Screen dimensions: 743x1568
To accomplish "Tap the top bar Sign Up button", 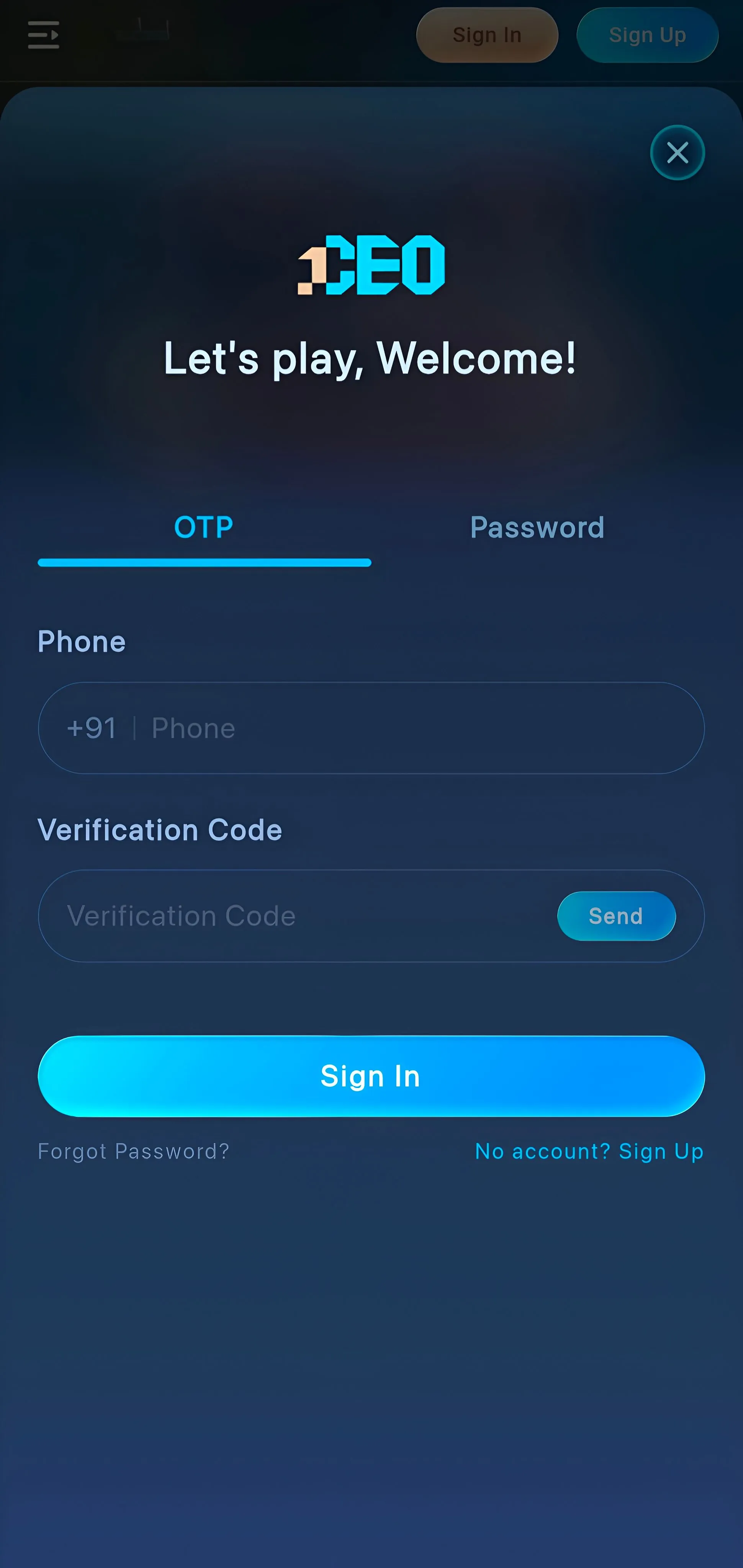I will pyautogui.click(x=647, y=35).
